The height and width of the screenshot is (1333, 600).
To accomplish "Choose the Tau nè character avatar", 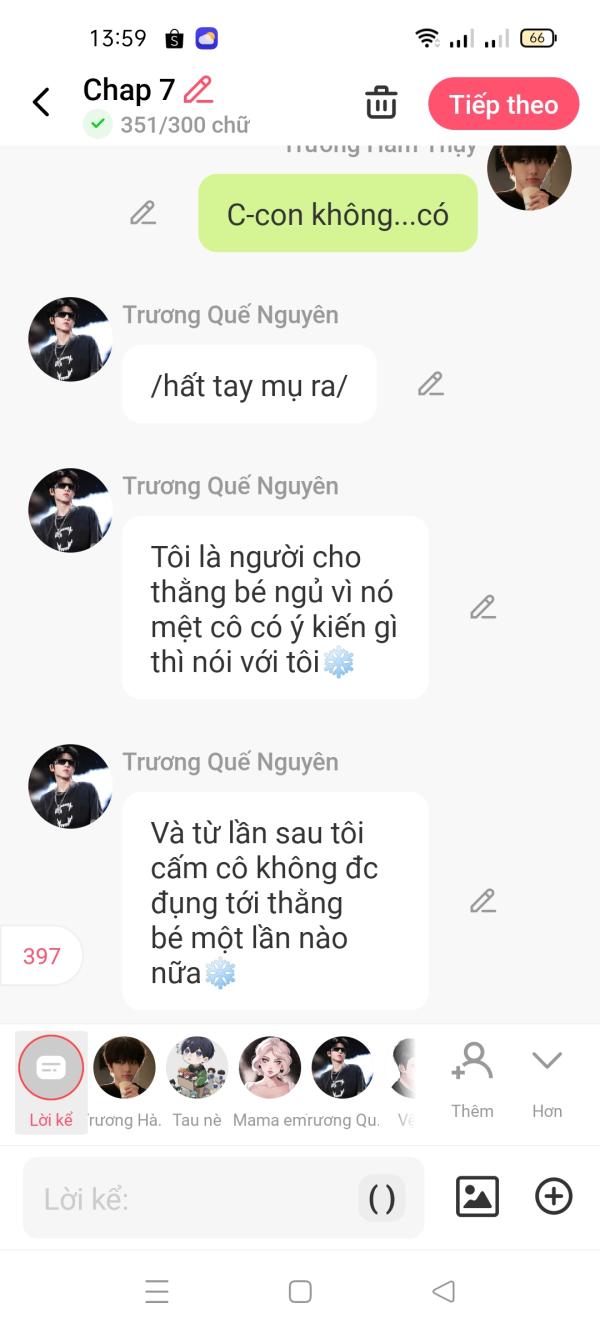I will coord(197,1068).
